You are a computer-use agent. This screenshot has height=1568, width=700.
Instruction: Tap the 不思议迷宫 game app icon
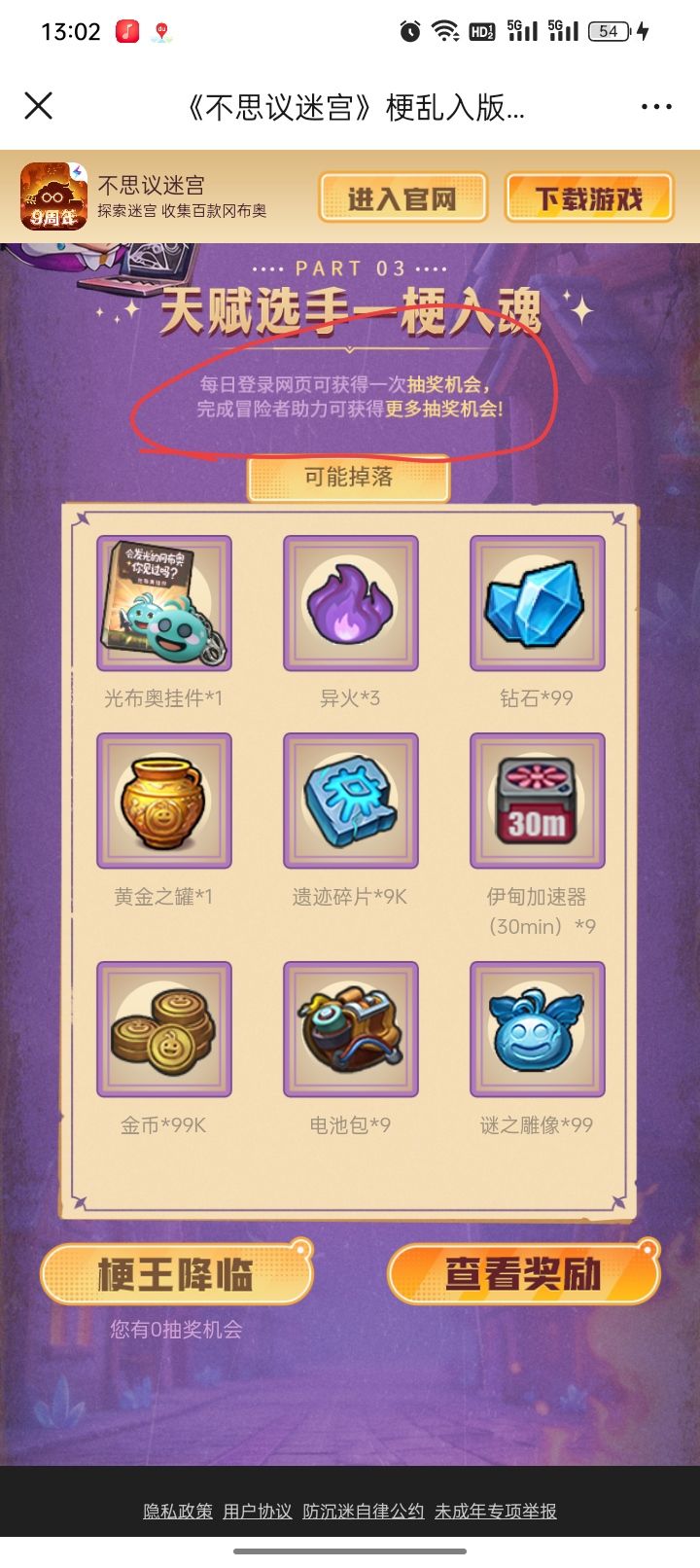[x=53, y=195]
